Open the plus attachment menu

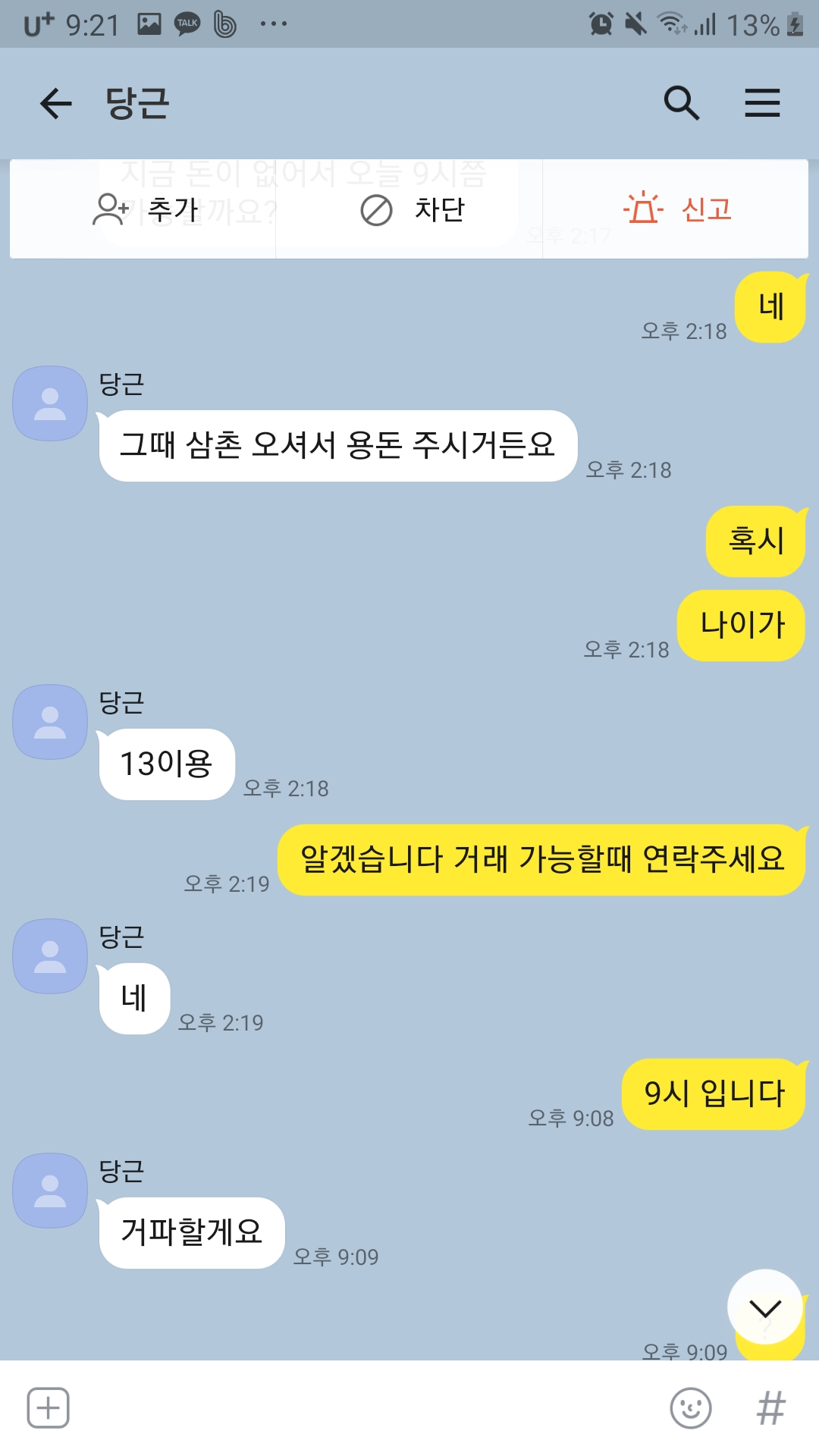point(49,1408)
